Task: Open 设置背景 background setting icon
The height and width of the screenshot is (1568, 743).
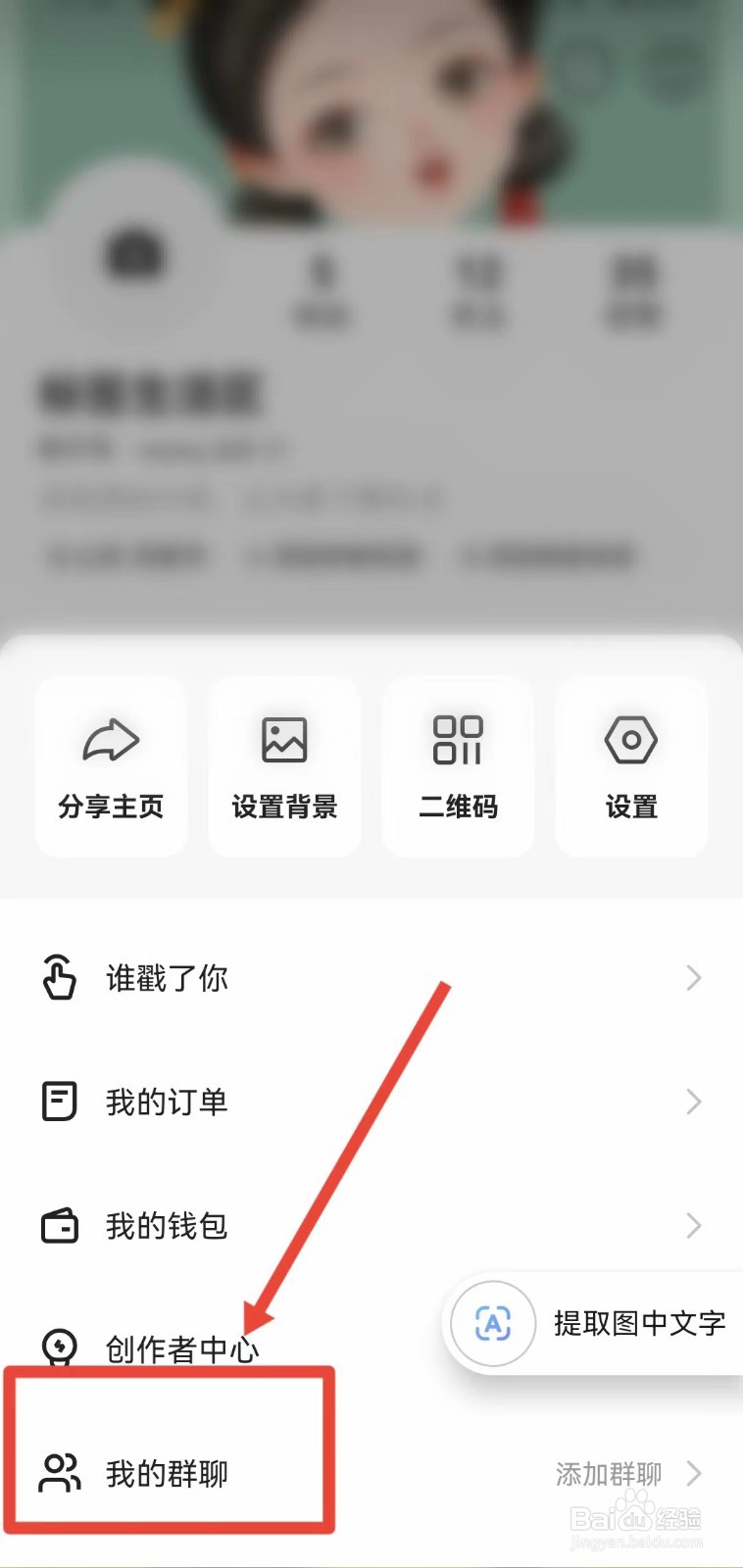Action: pyautogui.click(x=284, y=740)
